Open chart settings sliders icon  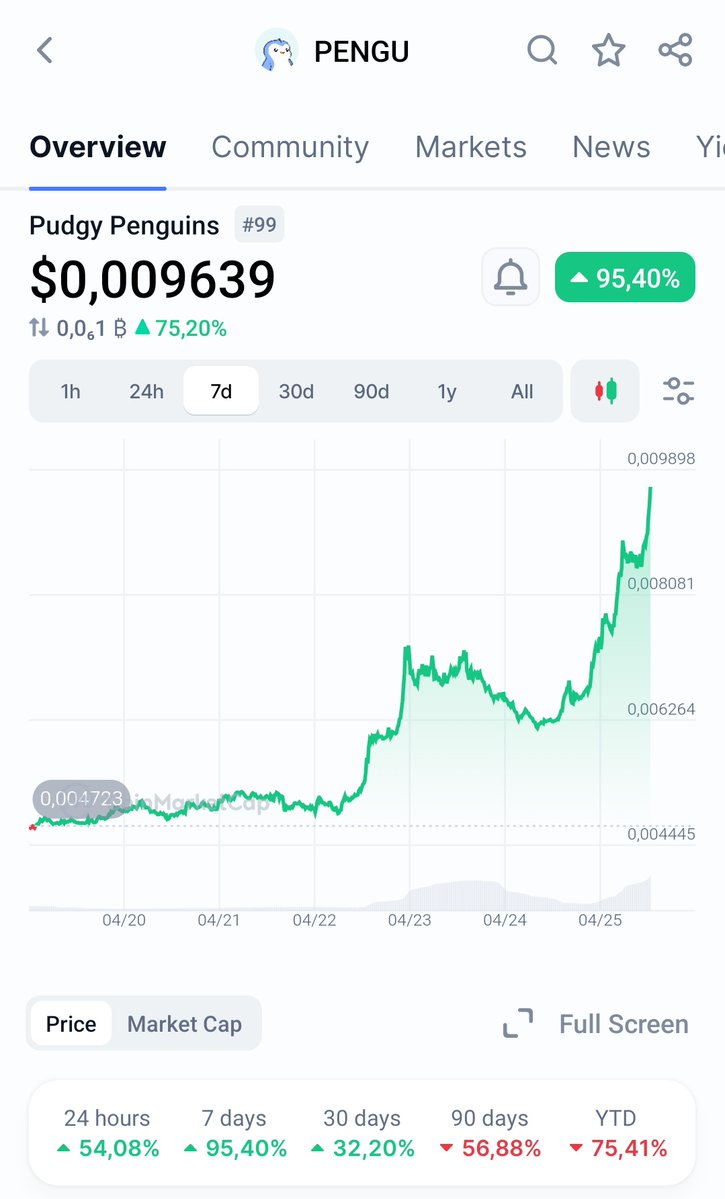[x=678, y=391]
